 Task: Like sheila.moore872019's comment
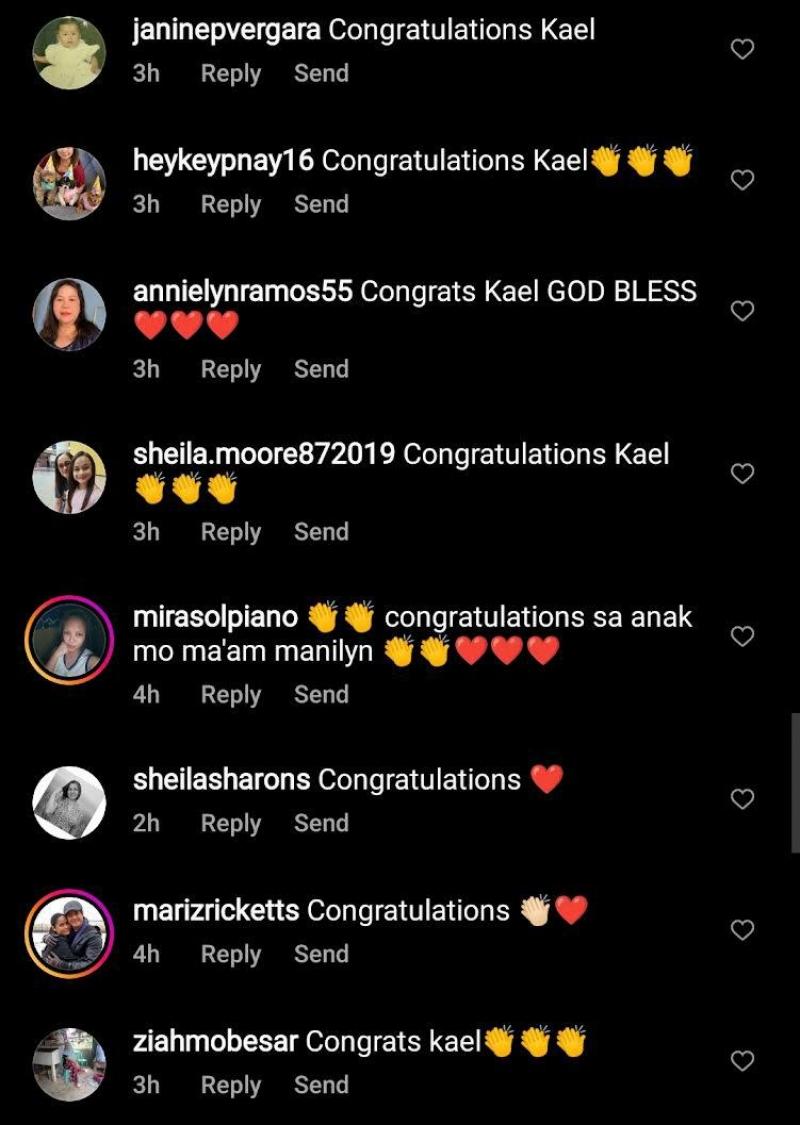click(x=742, y=474)
